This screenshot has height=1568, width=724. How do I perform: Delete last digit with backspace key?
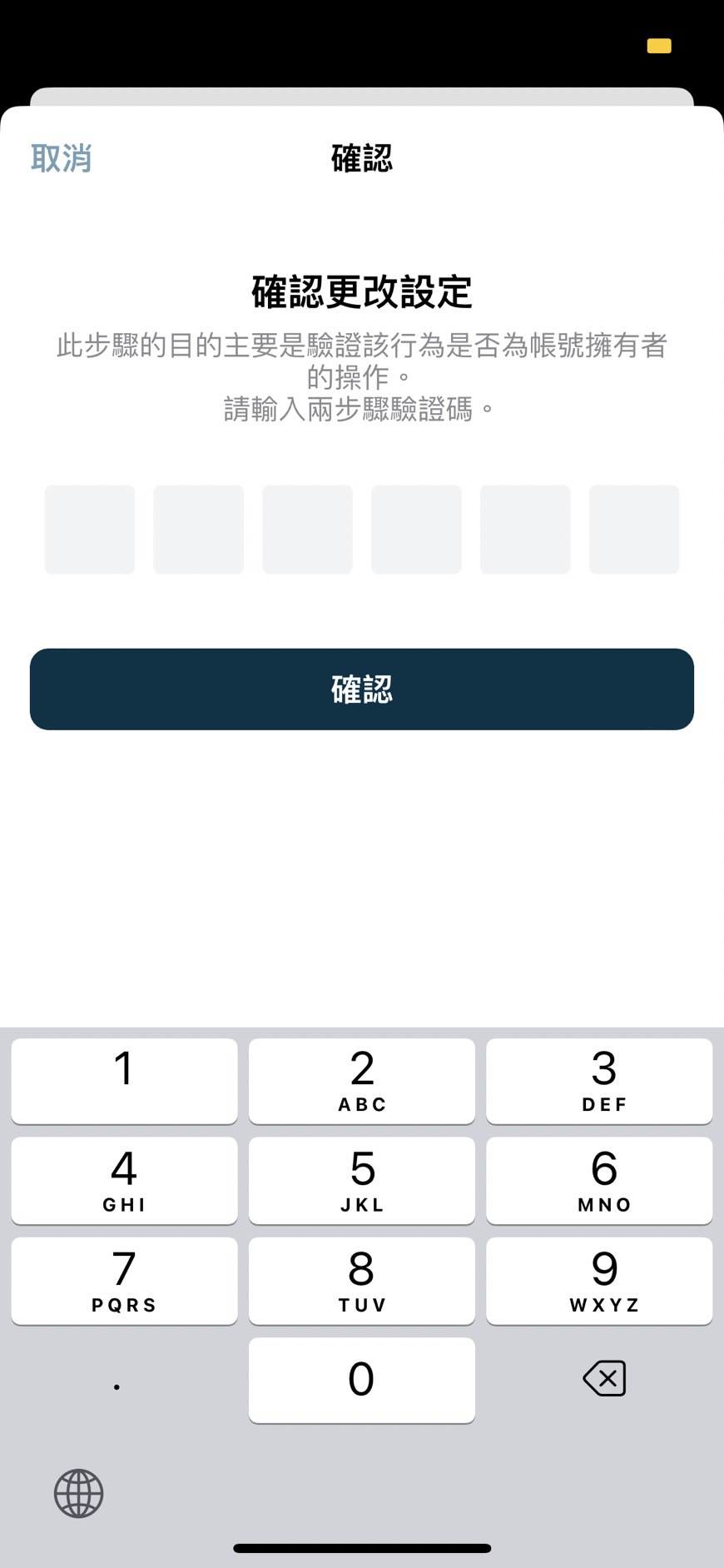(604, 1378)
